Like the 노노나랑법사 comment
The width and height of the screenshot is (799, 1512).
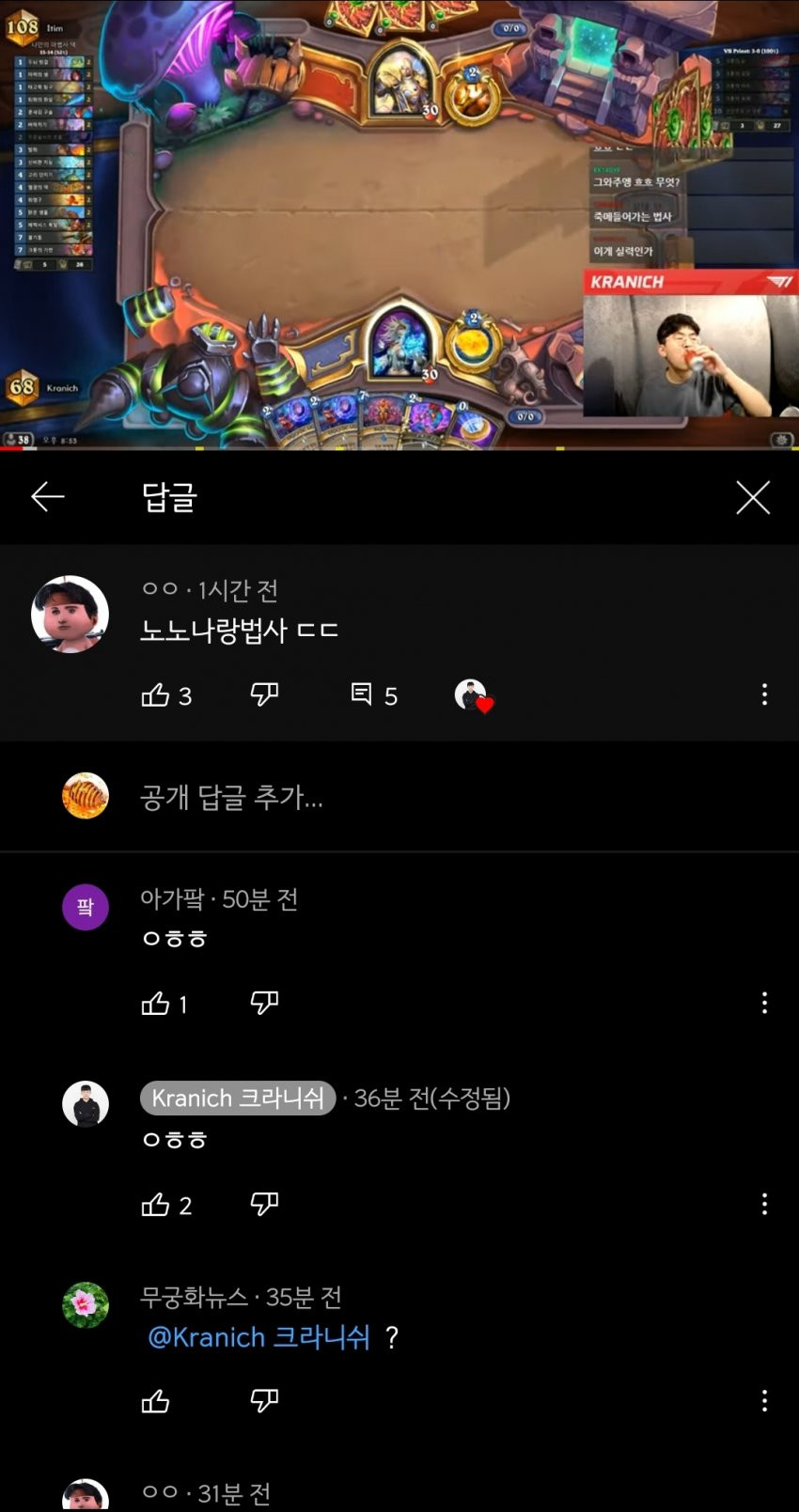coord(155,695)
